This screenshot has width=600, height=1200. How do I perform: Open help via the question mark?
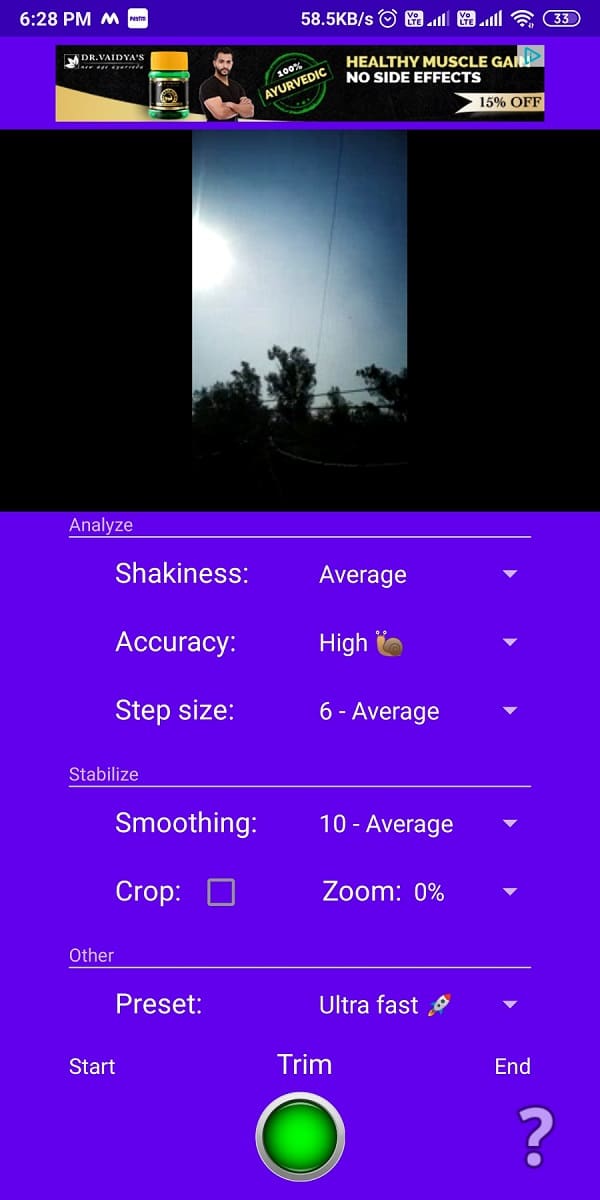click(x=534, y=1137)
